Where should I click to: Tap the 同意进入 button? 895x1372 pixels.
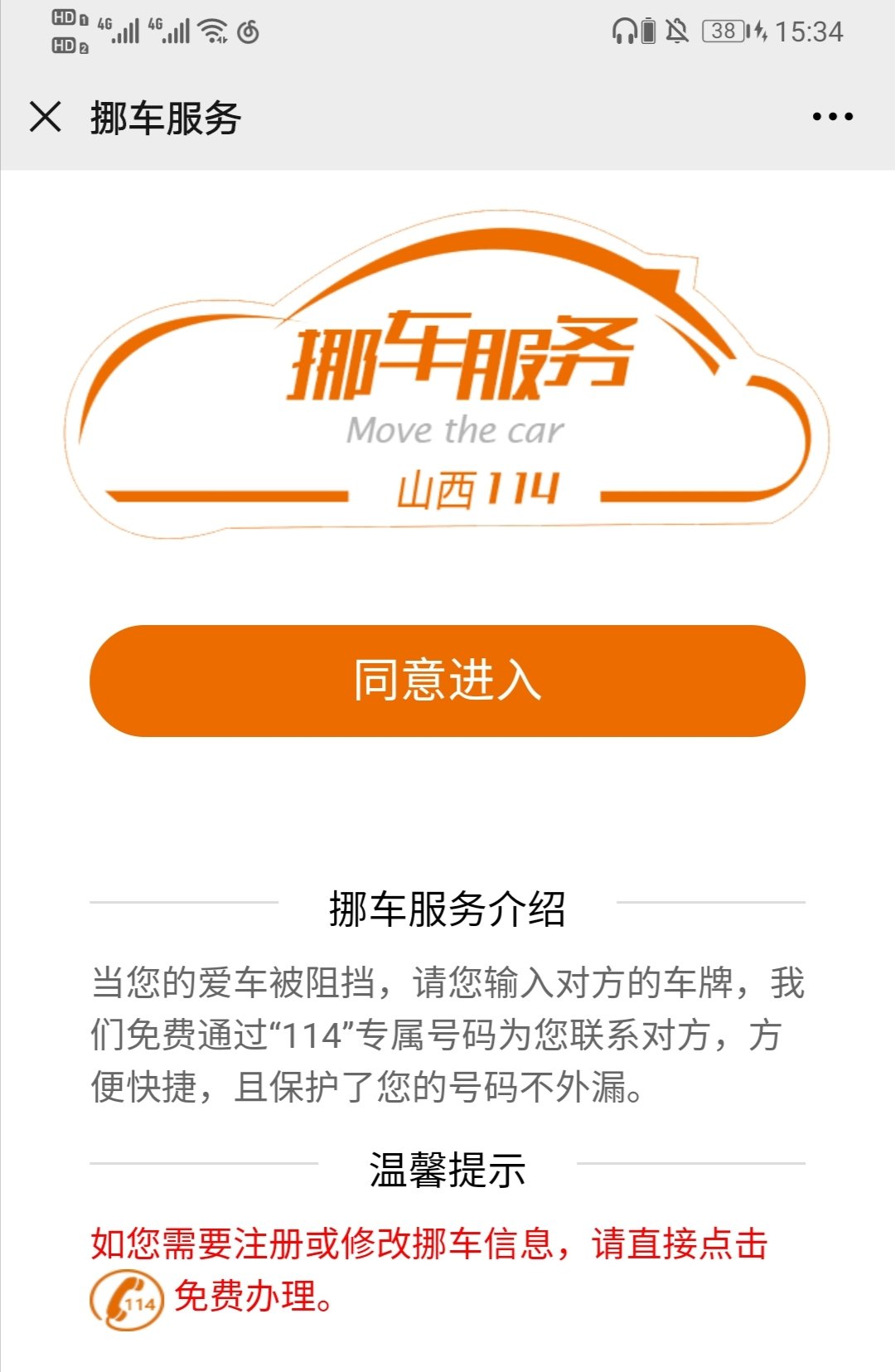[447, 681]
